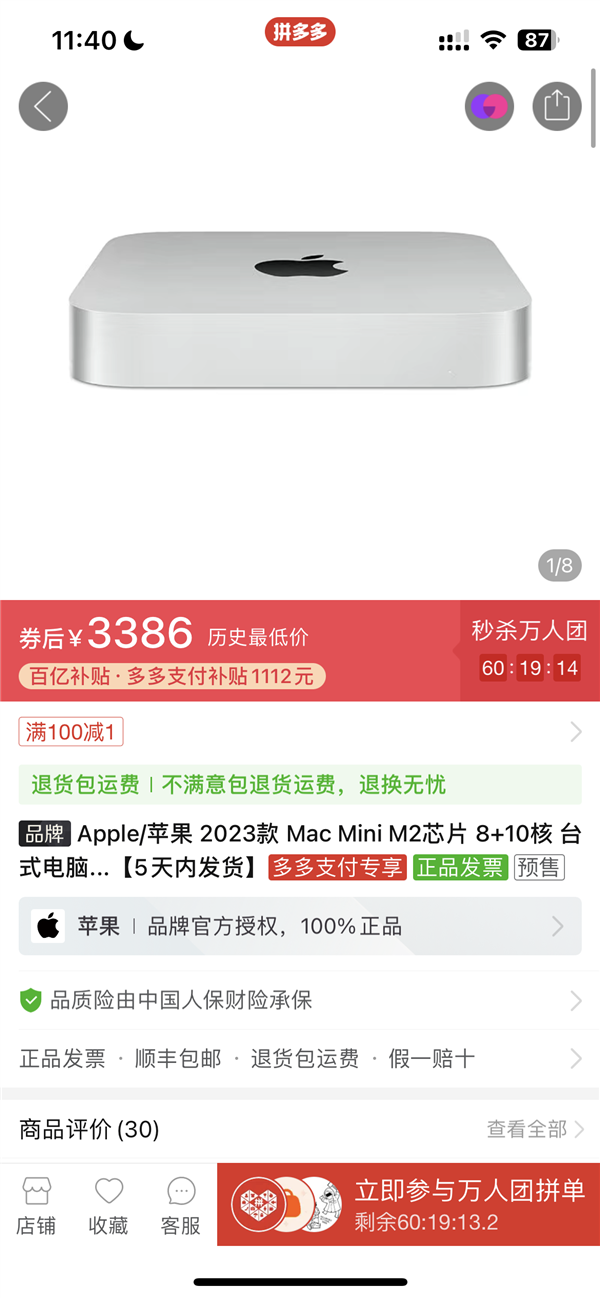Contact 客服 customer service

click(181, 1205)
